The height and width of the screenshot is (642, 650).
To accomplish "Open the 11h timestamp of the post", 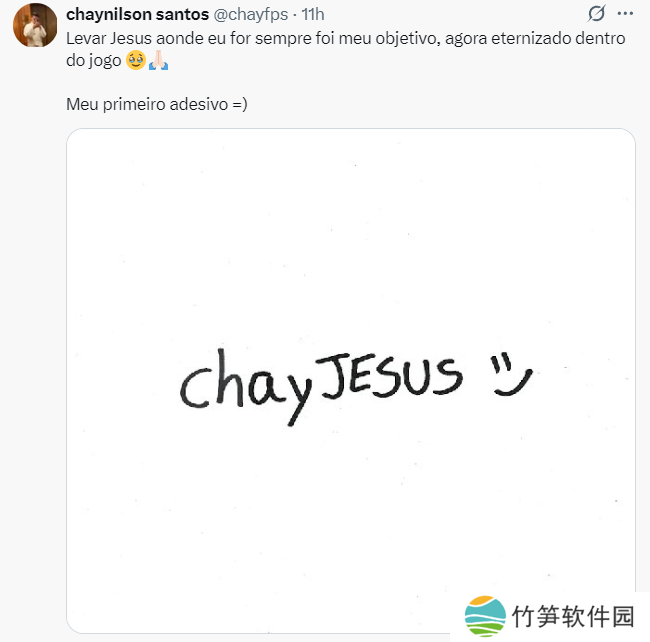I will pyautogui.click(x=313, y=14).
